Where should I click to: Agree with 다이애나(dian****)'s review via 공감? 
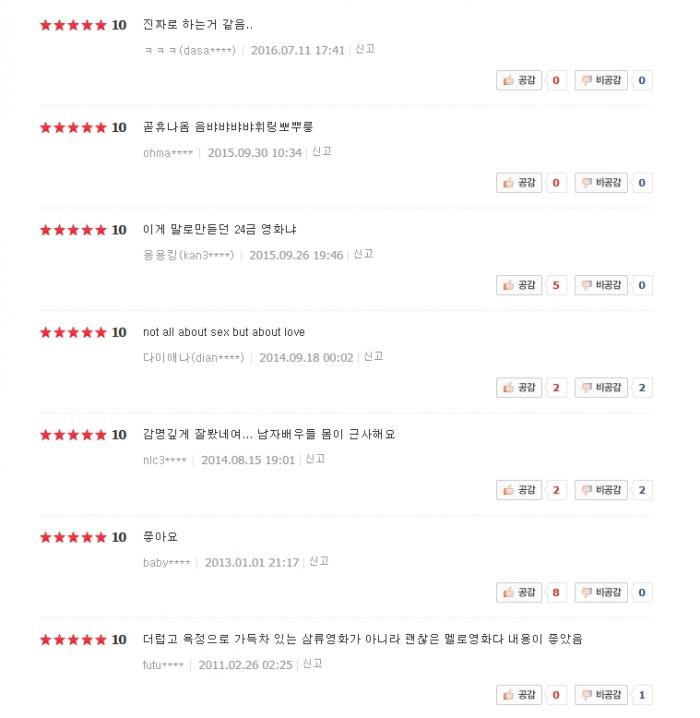pyautogui.click(x=519, y=388)
